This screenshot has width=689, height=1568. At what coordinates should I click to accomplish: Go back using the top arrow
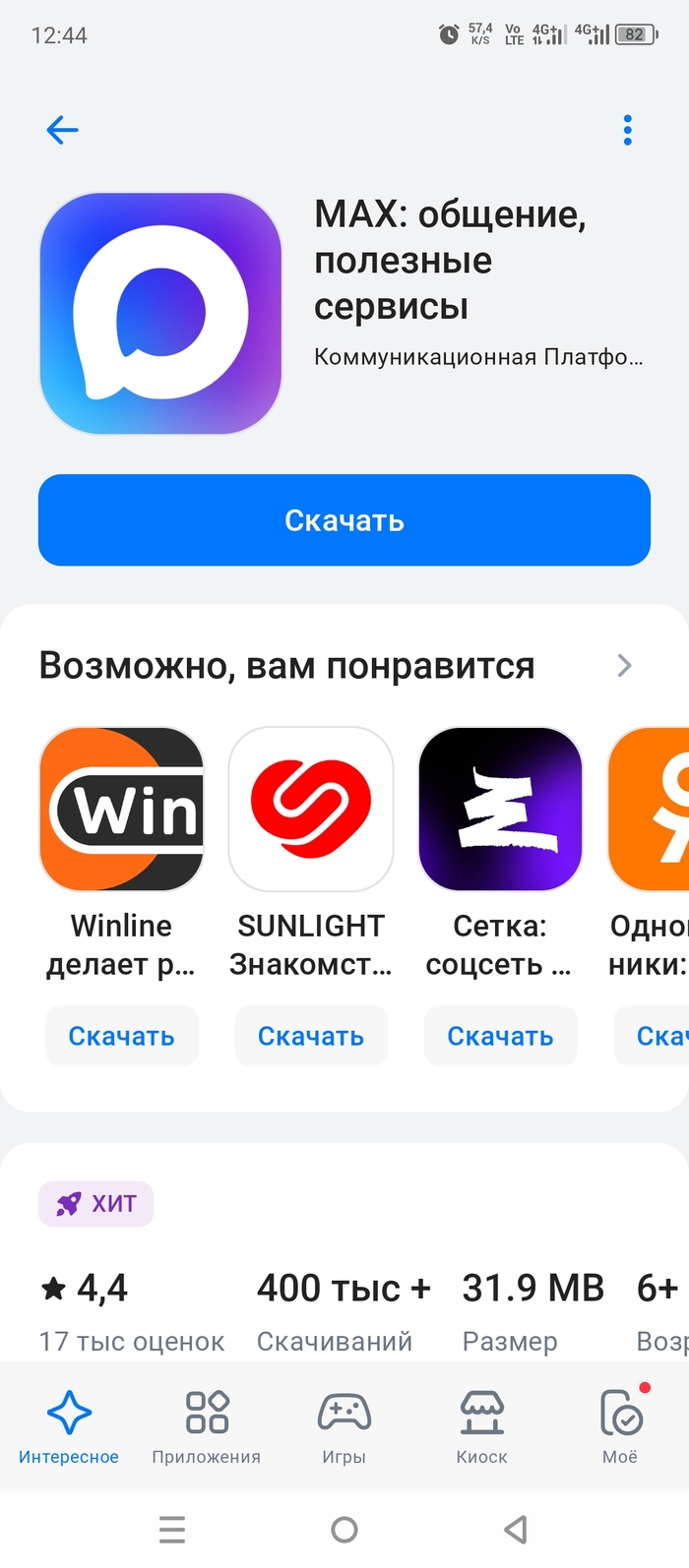[62, 130]
